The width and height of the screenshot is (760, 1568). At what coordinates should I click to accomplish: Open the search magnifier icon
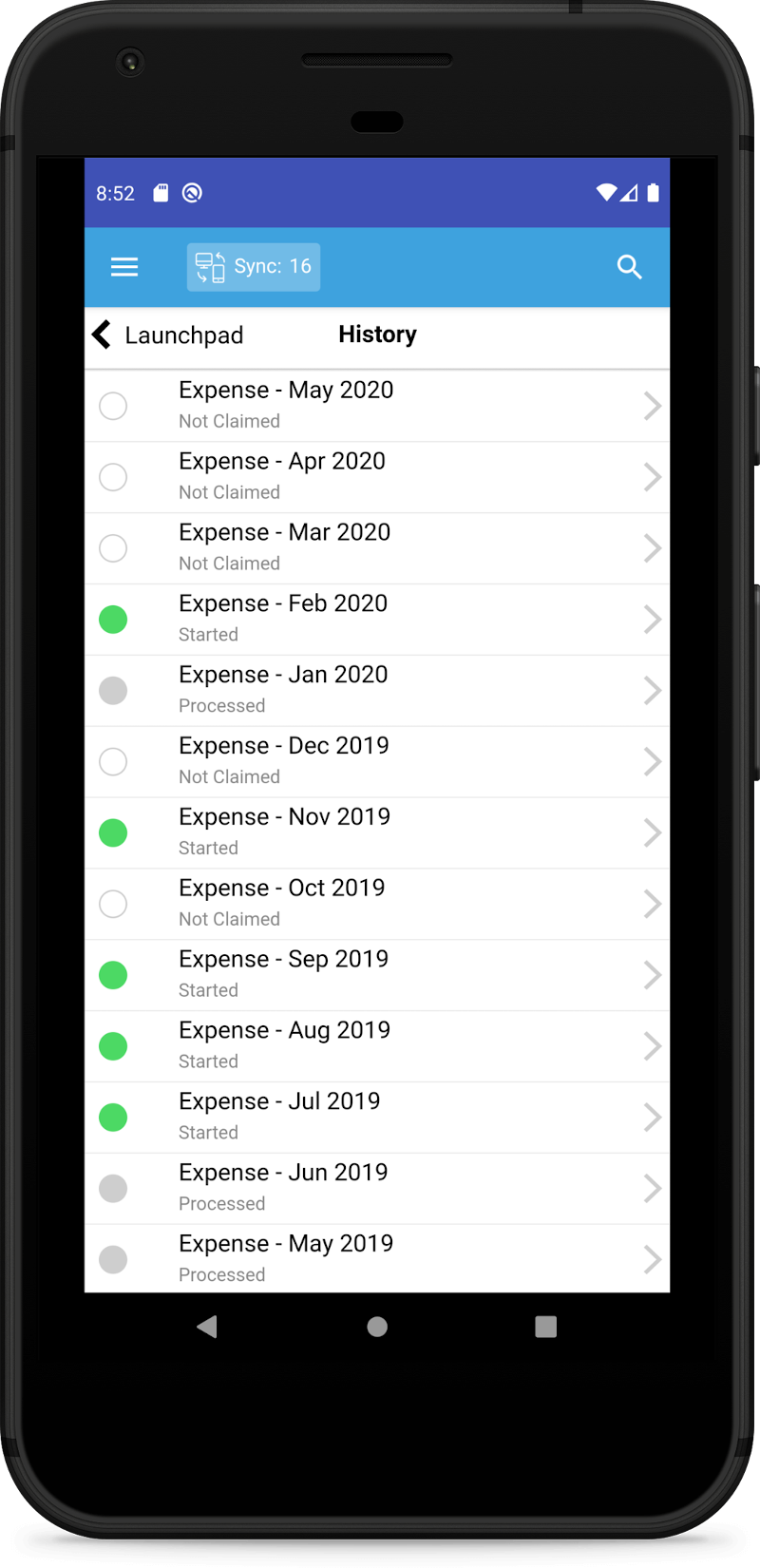pyautogui.click(x=629, y=267)
